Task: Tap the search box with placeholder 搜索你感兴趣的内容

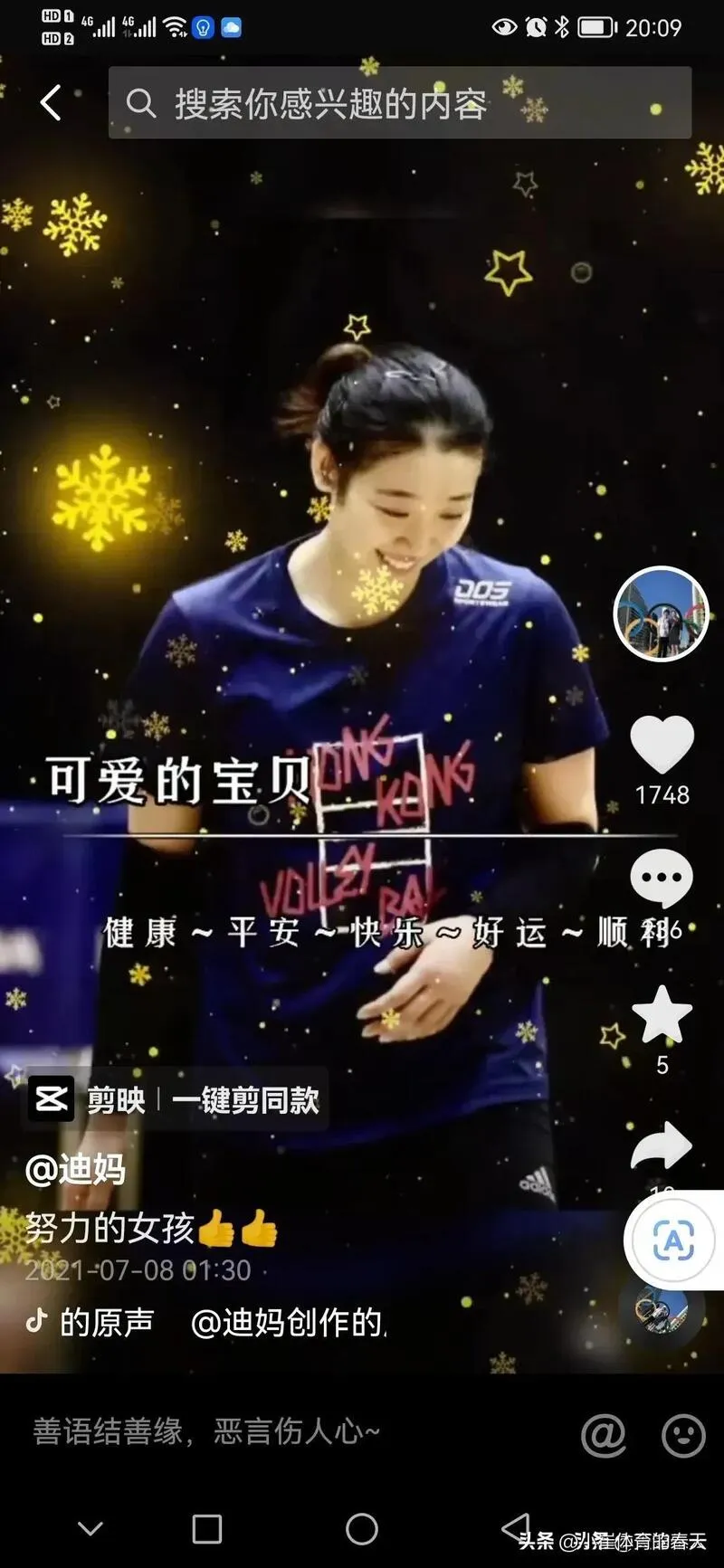Action: click(400, 103)
